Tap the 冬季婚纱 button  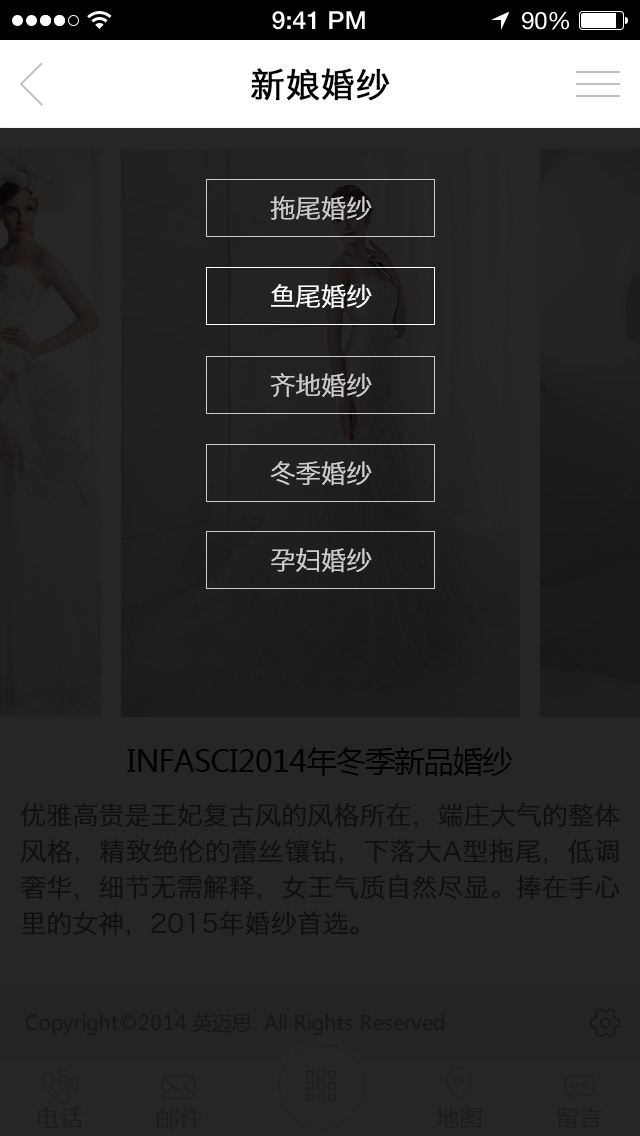[x=320, y=473]
